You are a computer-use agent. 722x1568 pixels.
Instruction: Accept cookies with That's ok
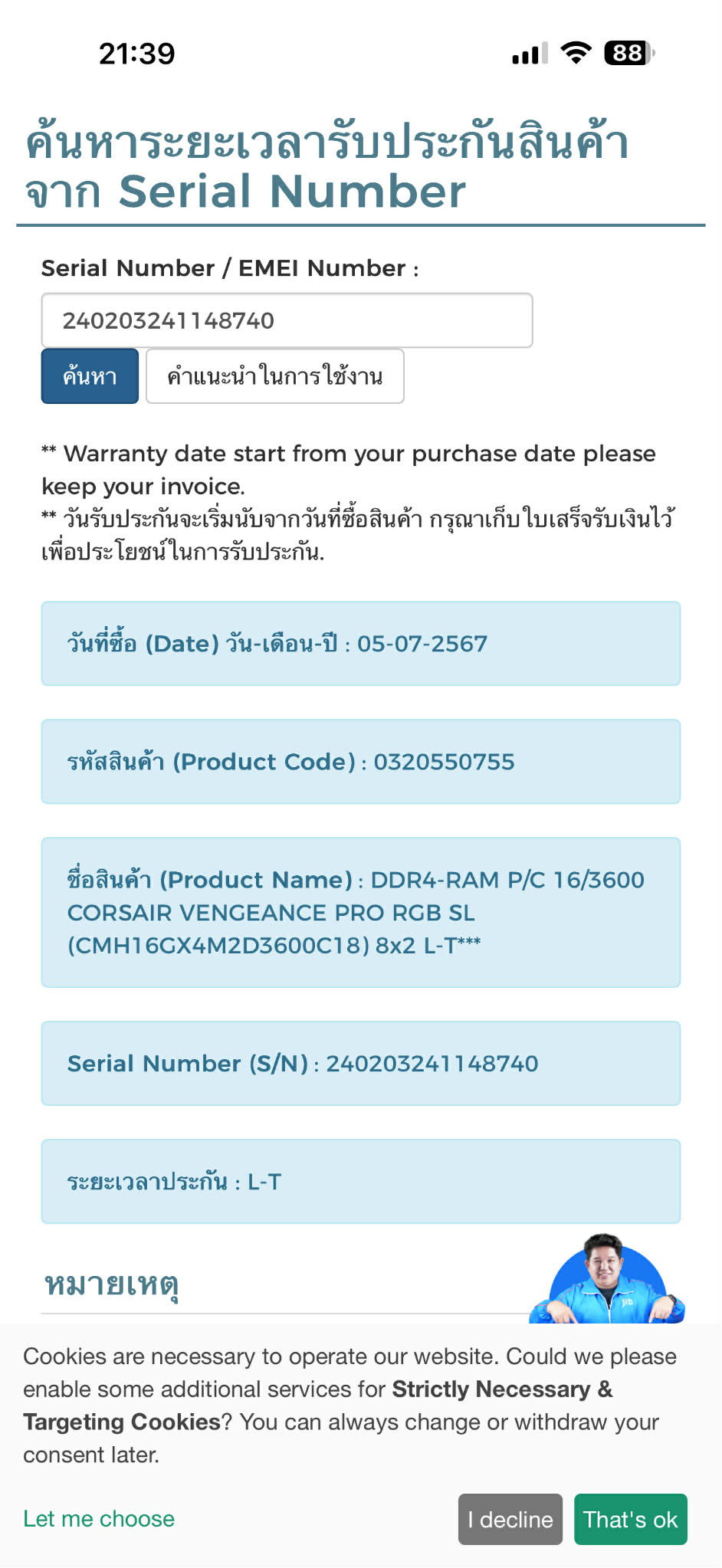point(630,1519)
